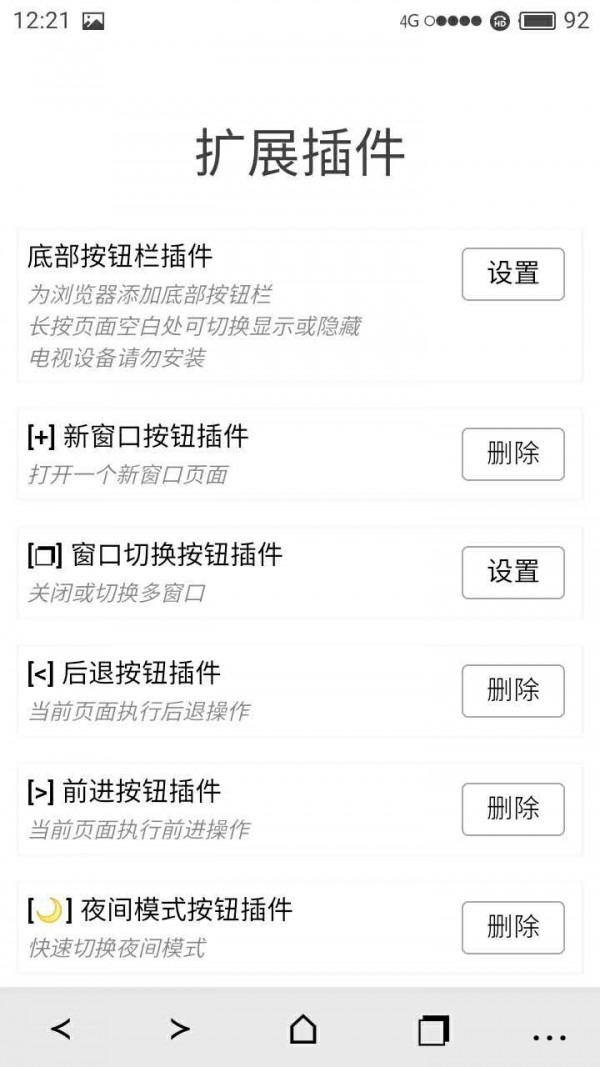The width and height of the screenshot is (600, 1067).
Task: Remove the 前进按钮插件 plugin
Action: tap(513, 809)
